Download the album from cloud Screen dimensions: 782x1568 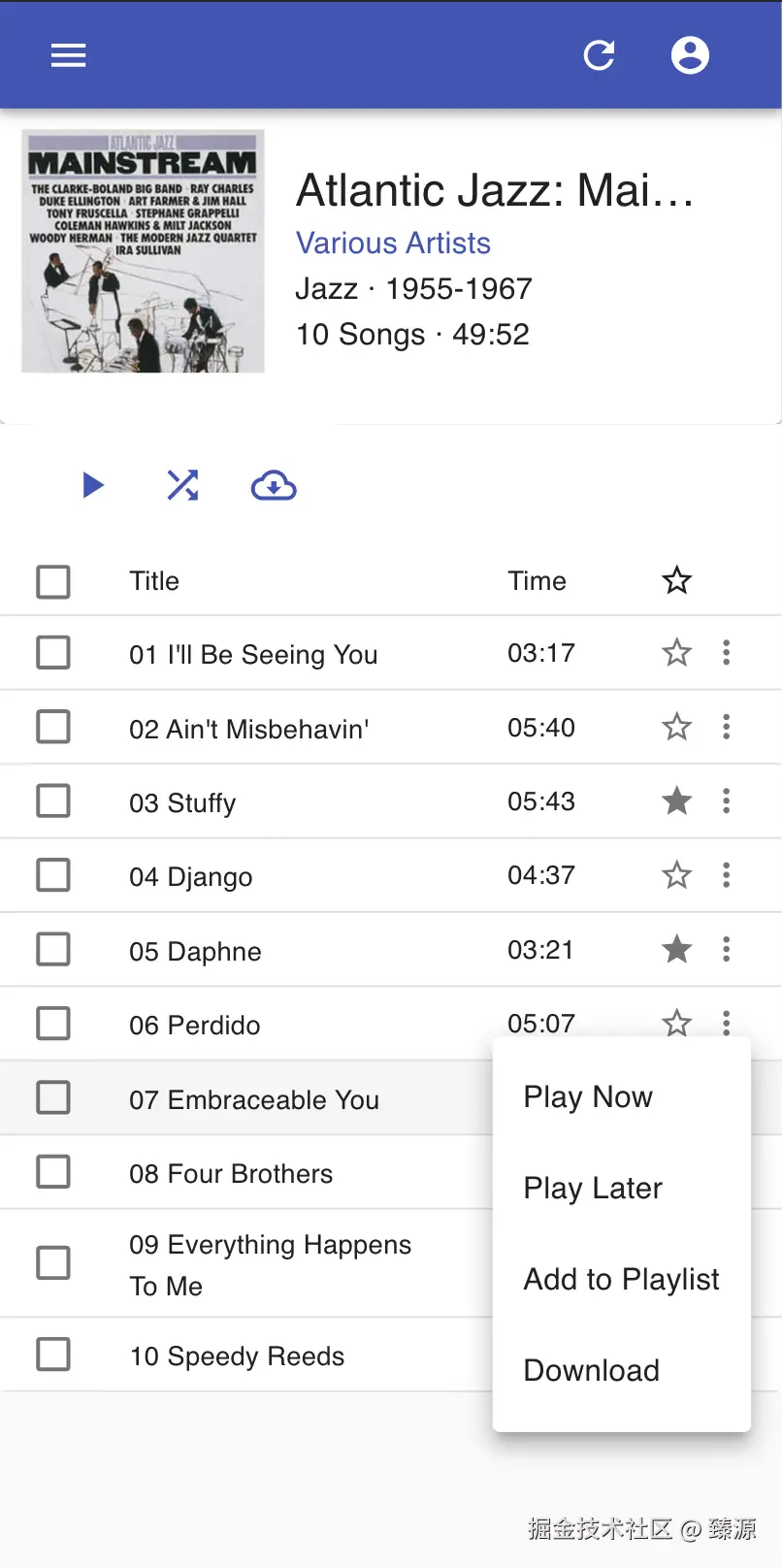pos(274,485)
